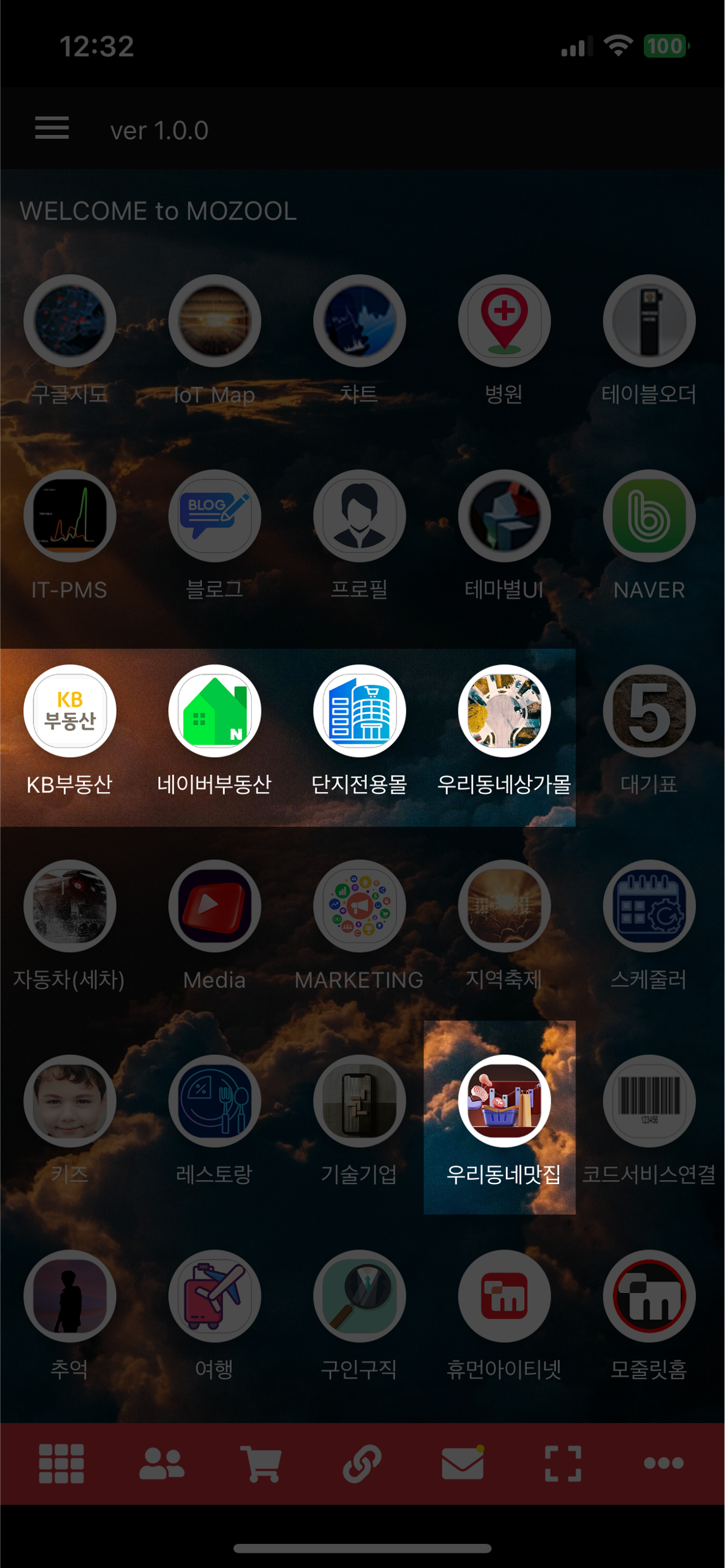Switch to the people tab
This screenshot has width=725, height=1568.
[161, 1463]
